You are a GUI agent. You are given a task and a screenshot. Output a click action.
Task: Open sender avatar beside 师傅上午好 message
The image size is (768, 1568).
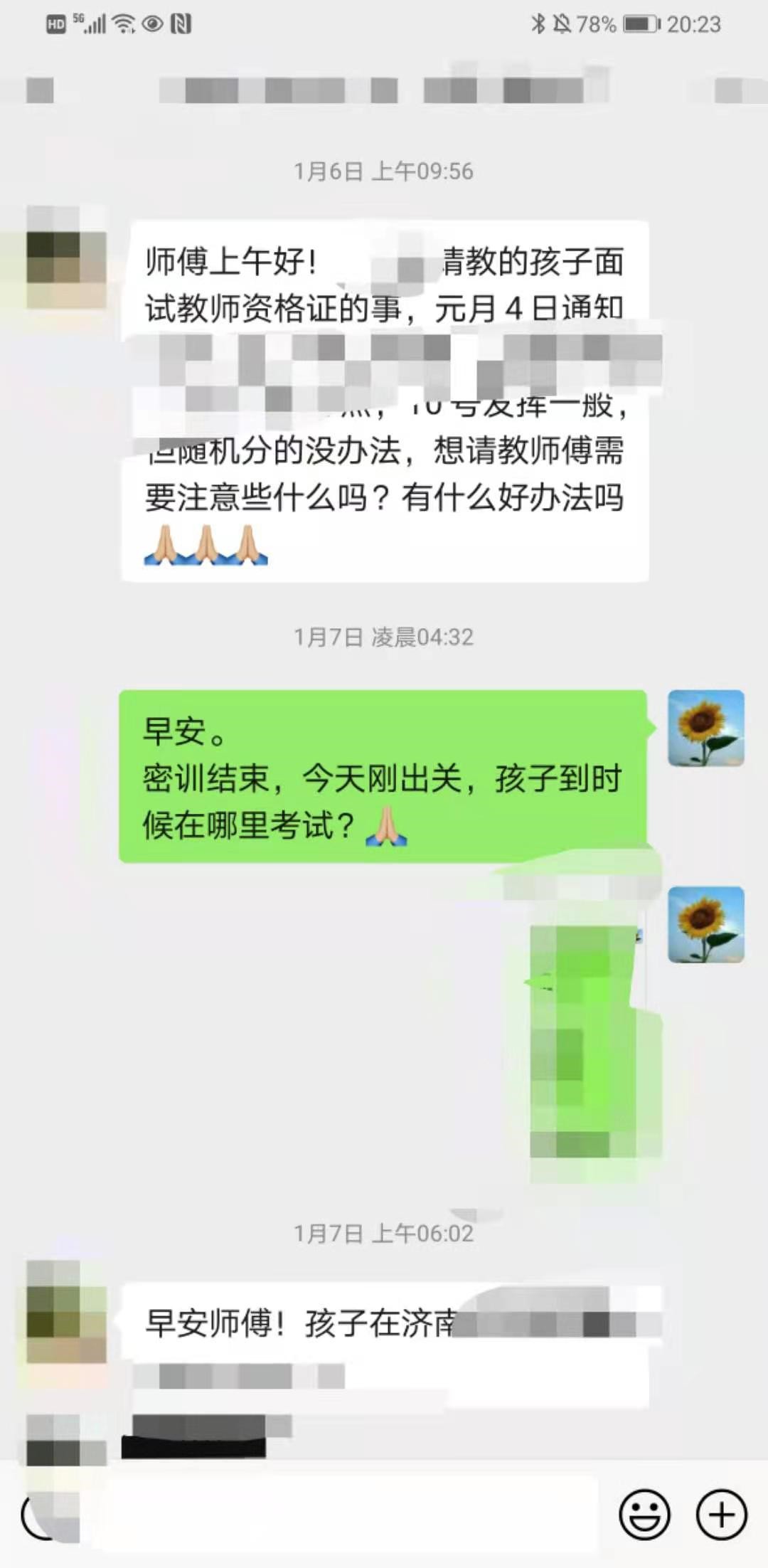66,258
